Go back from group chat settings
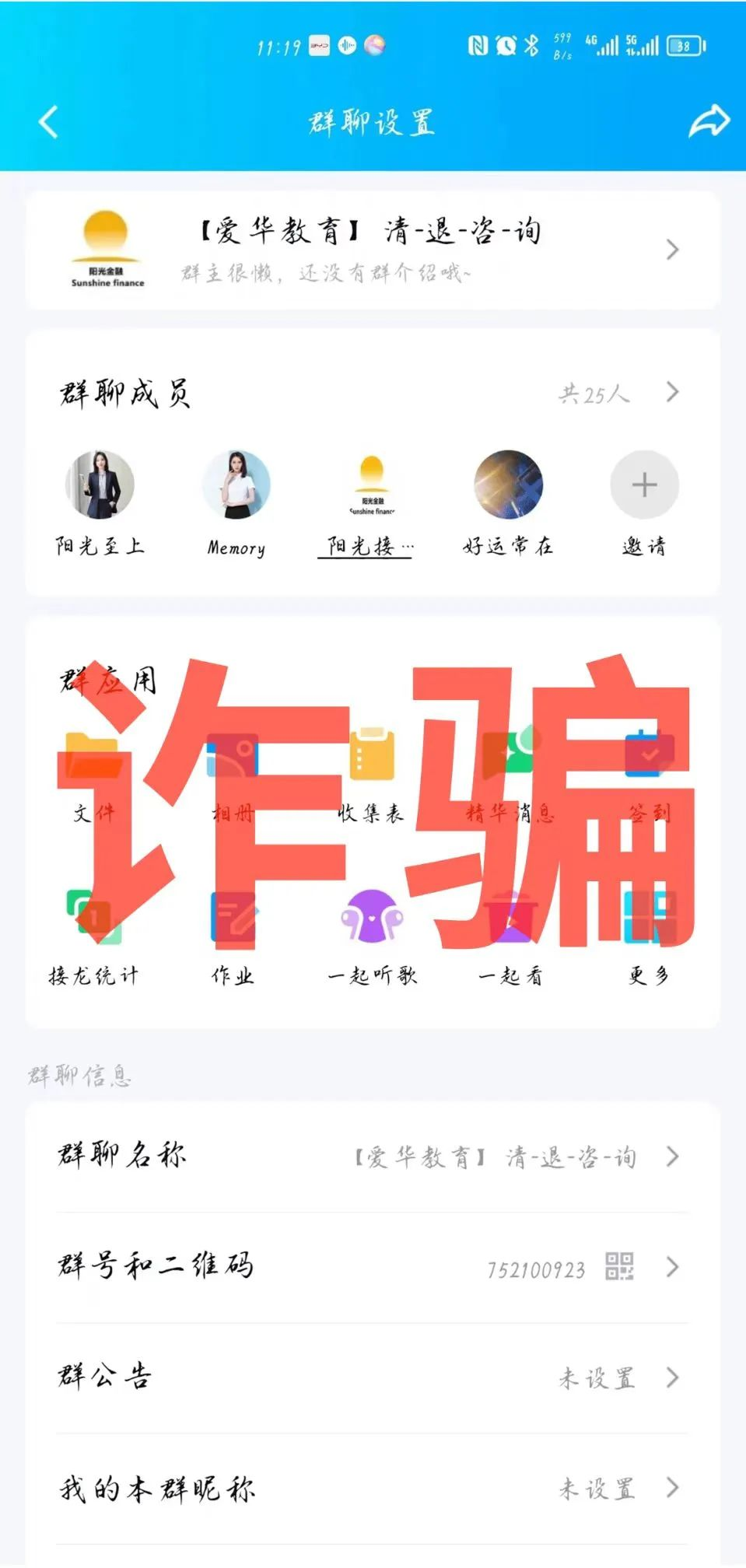Viewport: 746px width, 1568px height. 48,123
